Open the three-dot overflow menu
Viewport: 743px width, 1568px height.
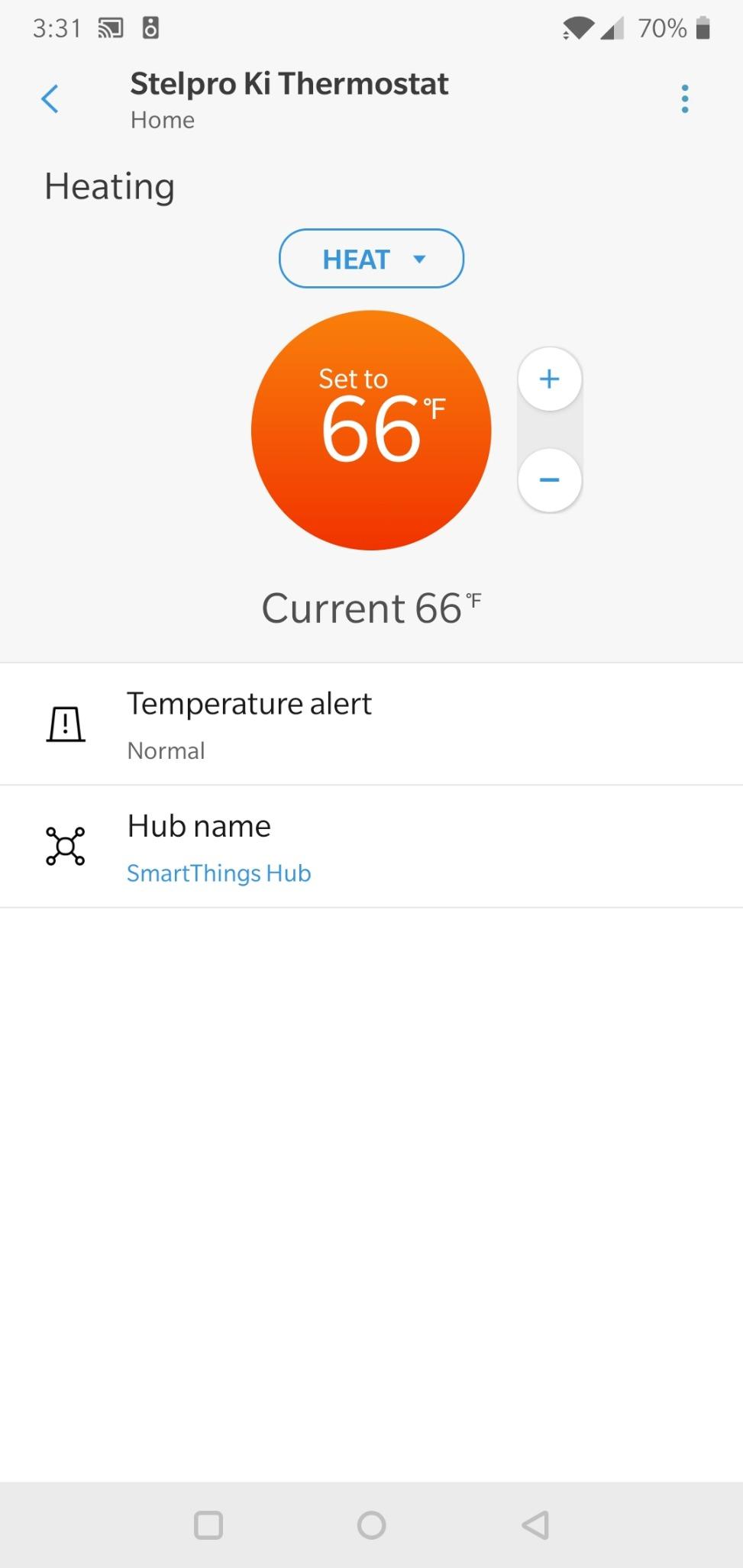point(684,99)
